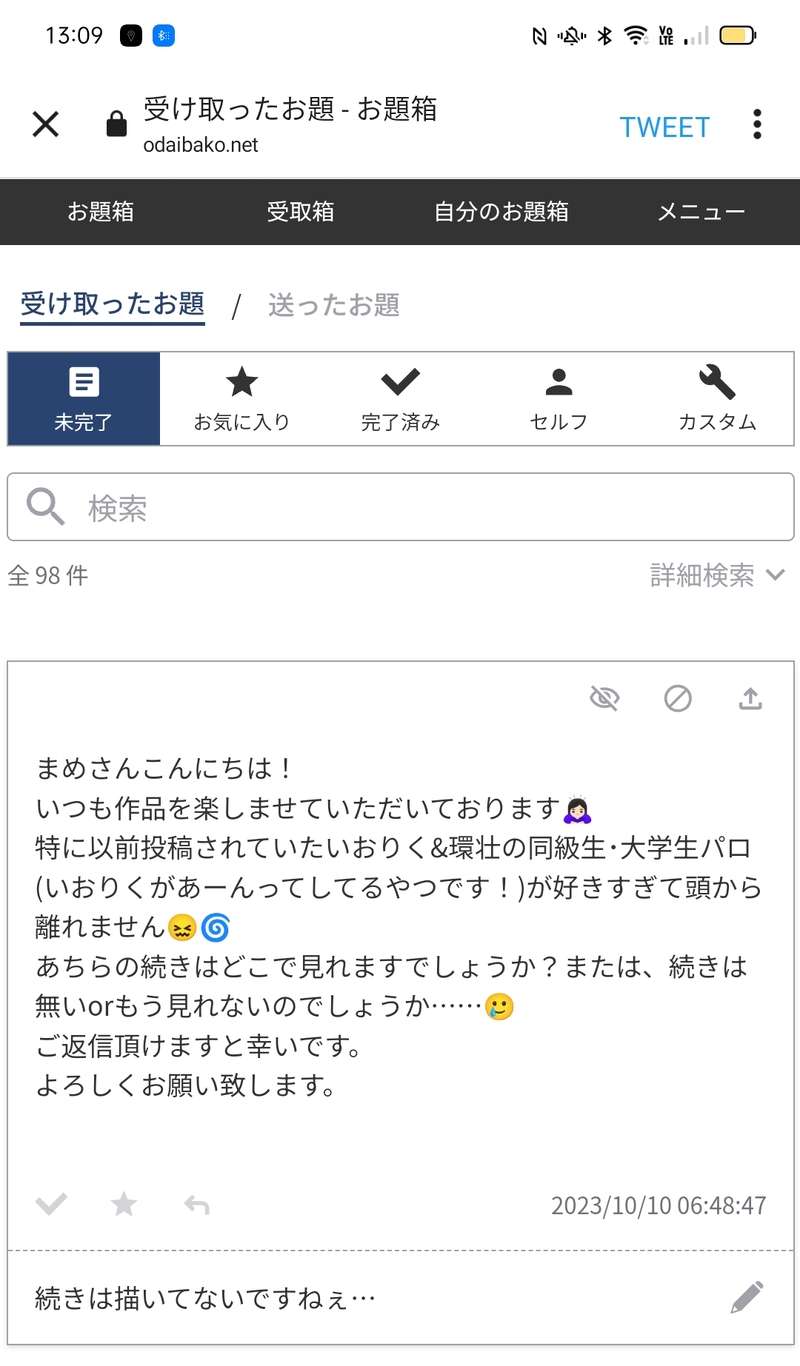Open the 受取箱 navigation item
800x1366 pixels.
coord(300,212)
